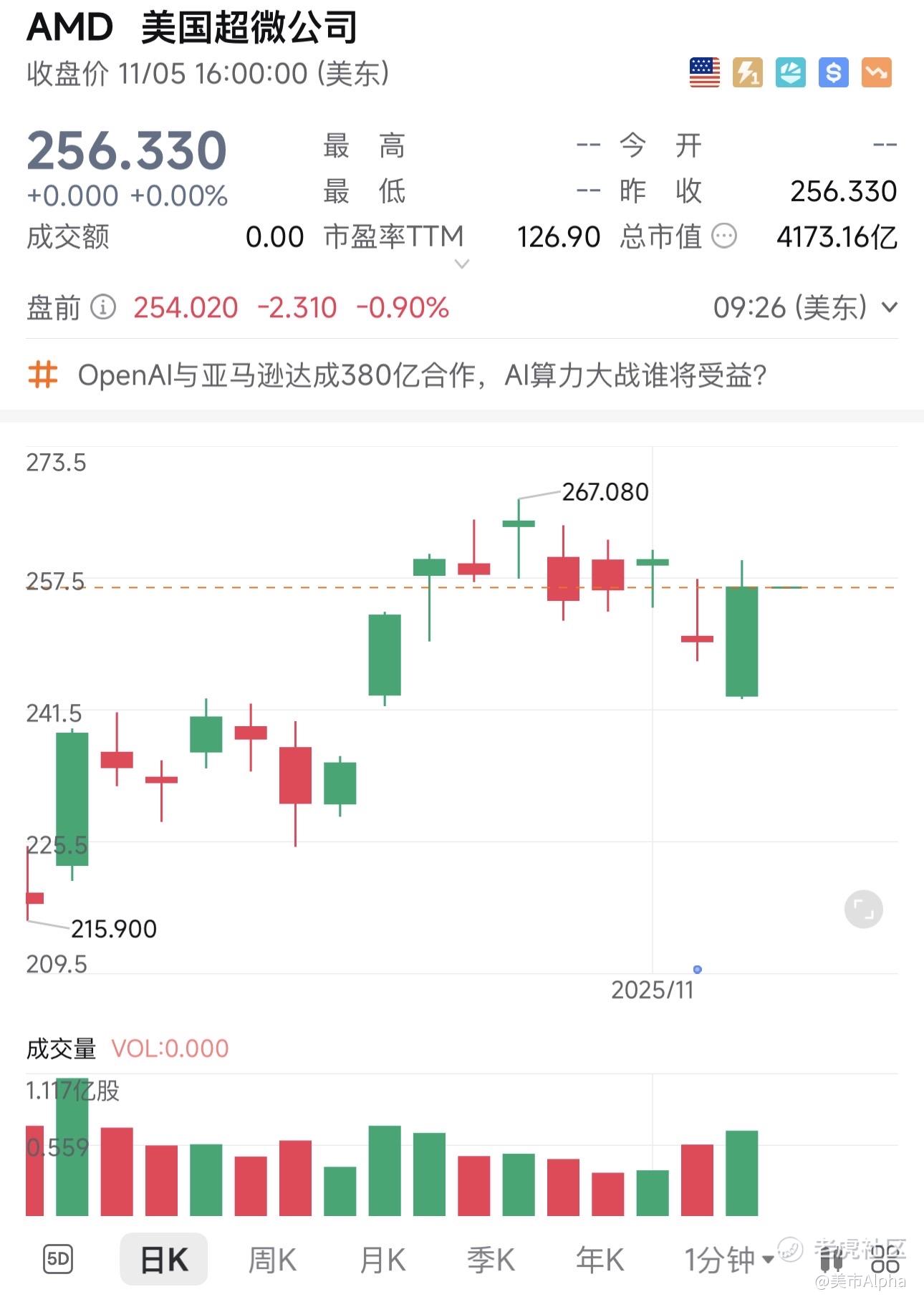Switch to the 月K monthly chart
Screen dimensions: 924x1302
tap(382, 1259)
